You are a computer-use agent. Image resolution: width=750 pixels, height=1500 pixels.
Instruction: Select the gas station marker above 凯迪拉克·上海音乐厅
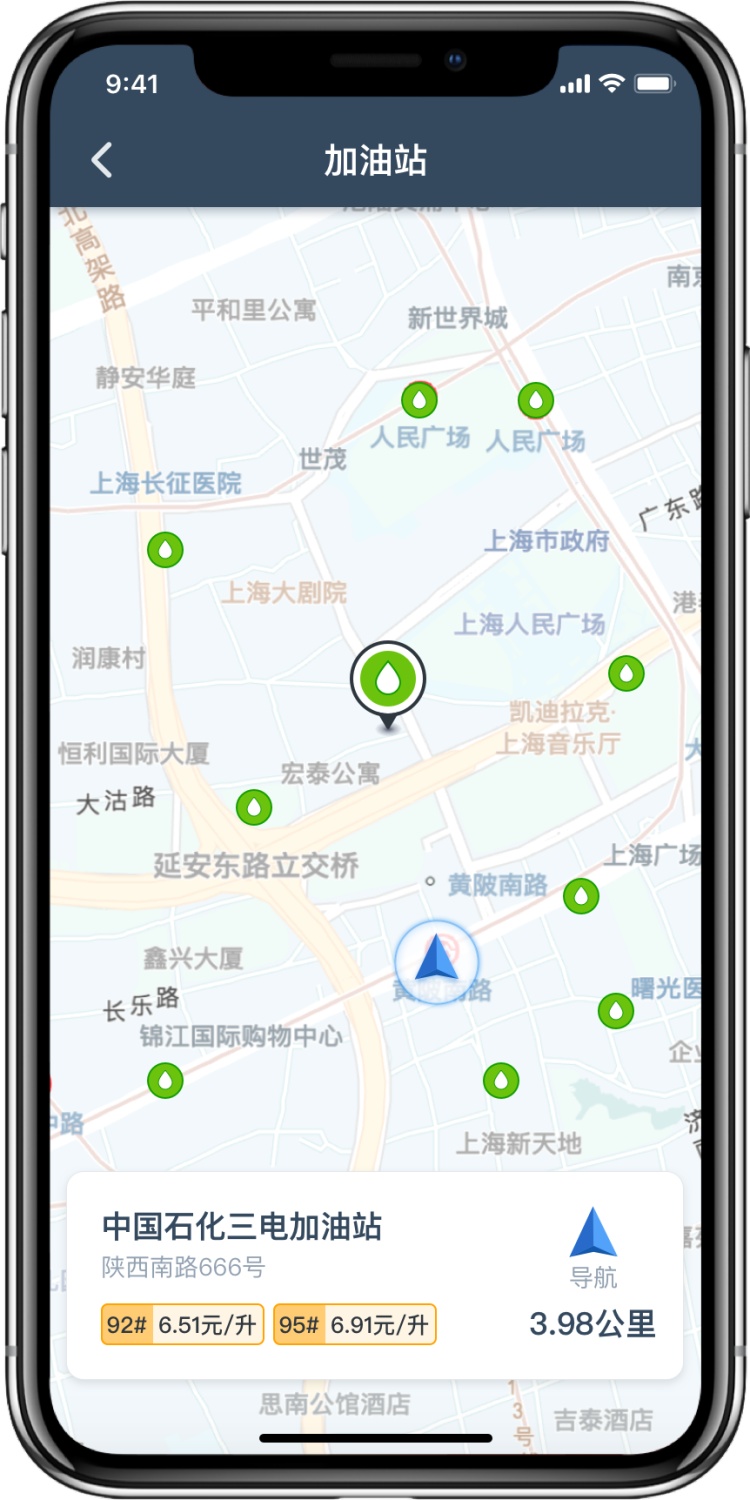tap(627, 674)
